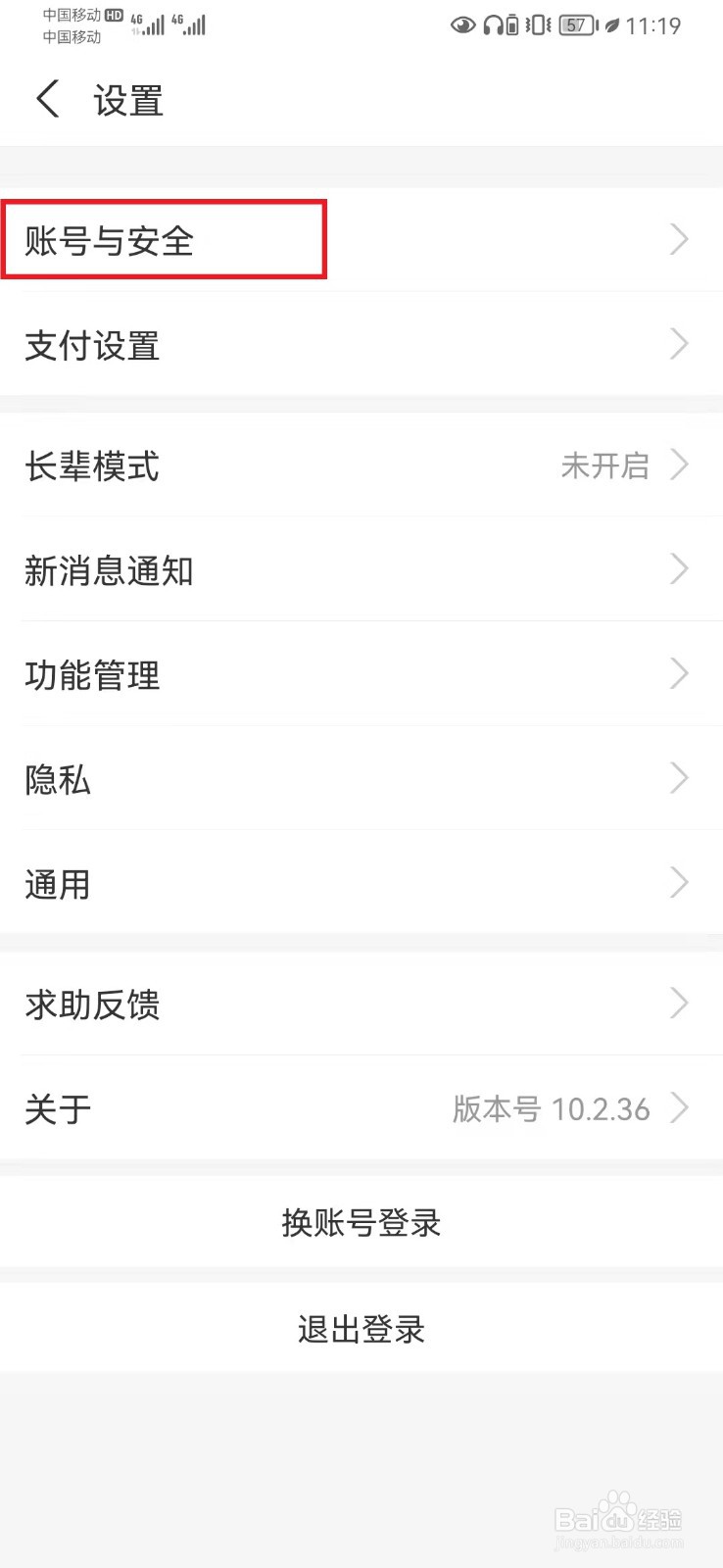Open 功能管理 to manage features

[x=361, y=675]
